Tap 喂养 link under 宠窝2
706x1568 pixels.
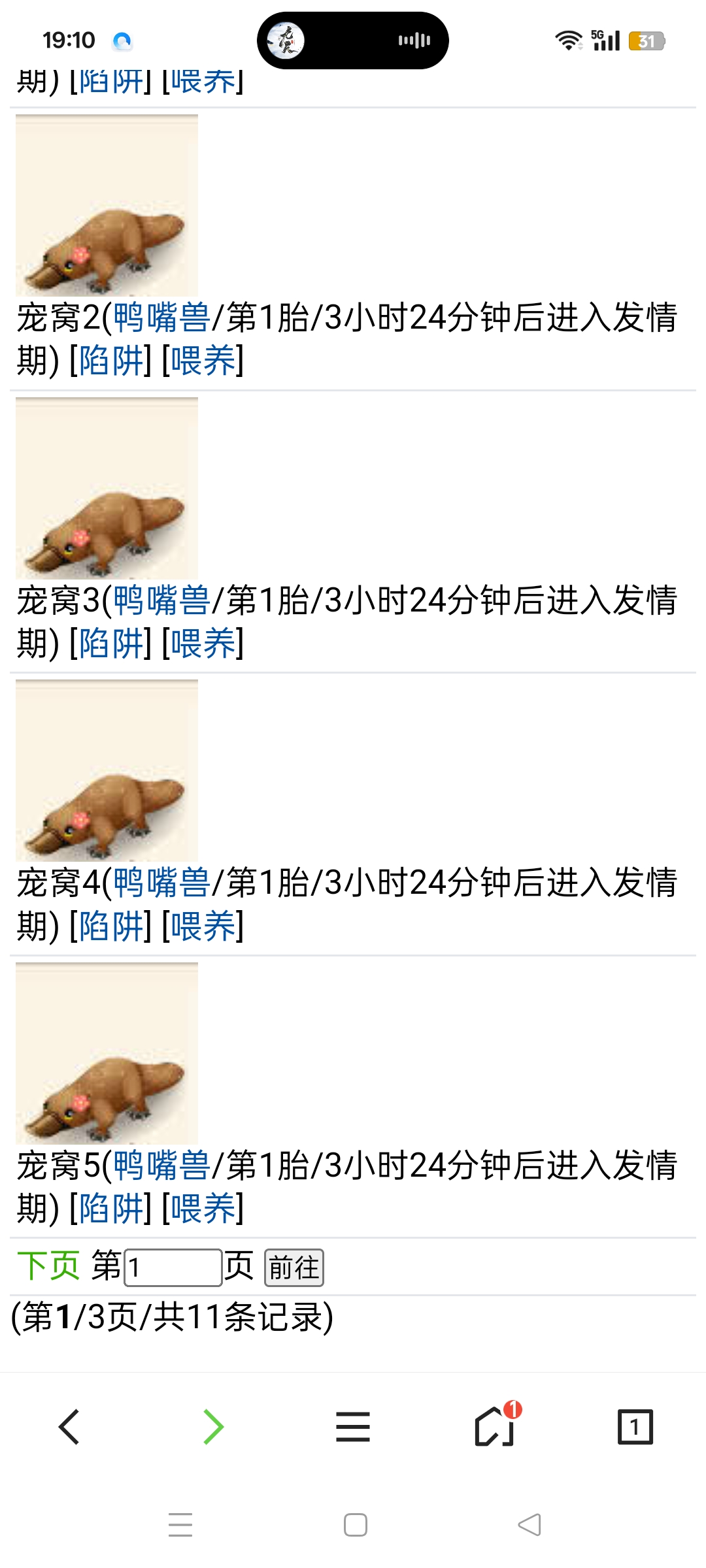pos(203,361)
